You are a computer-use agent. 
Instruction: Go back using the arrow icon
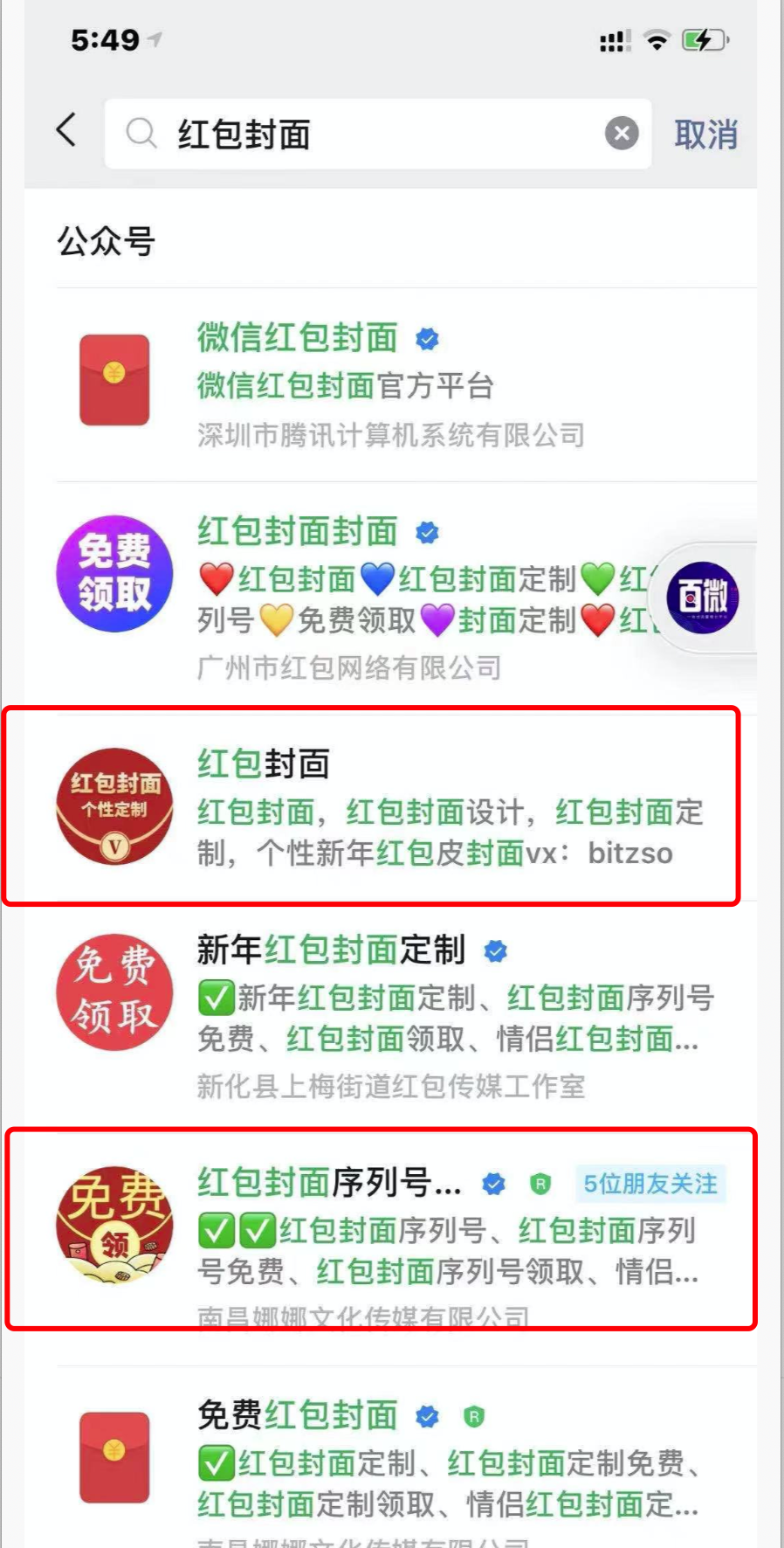pyautogui.click(x=66, y=131)
